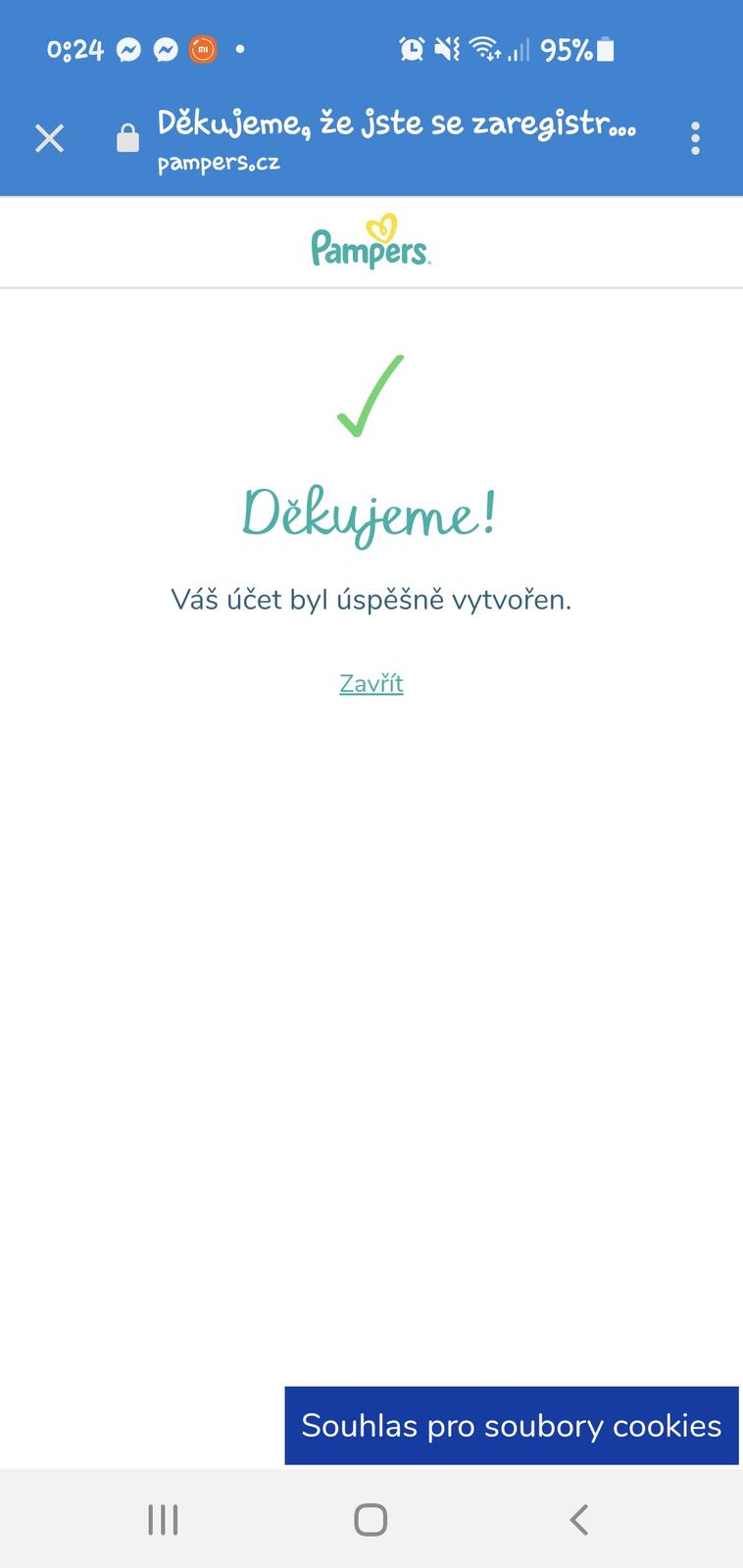This screenshot has width=743, height=1568.
Task: View site security lock info
Action: [x=128, y=138]
